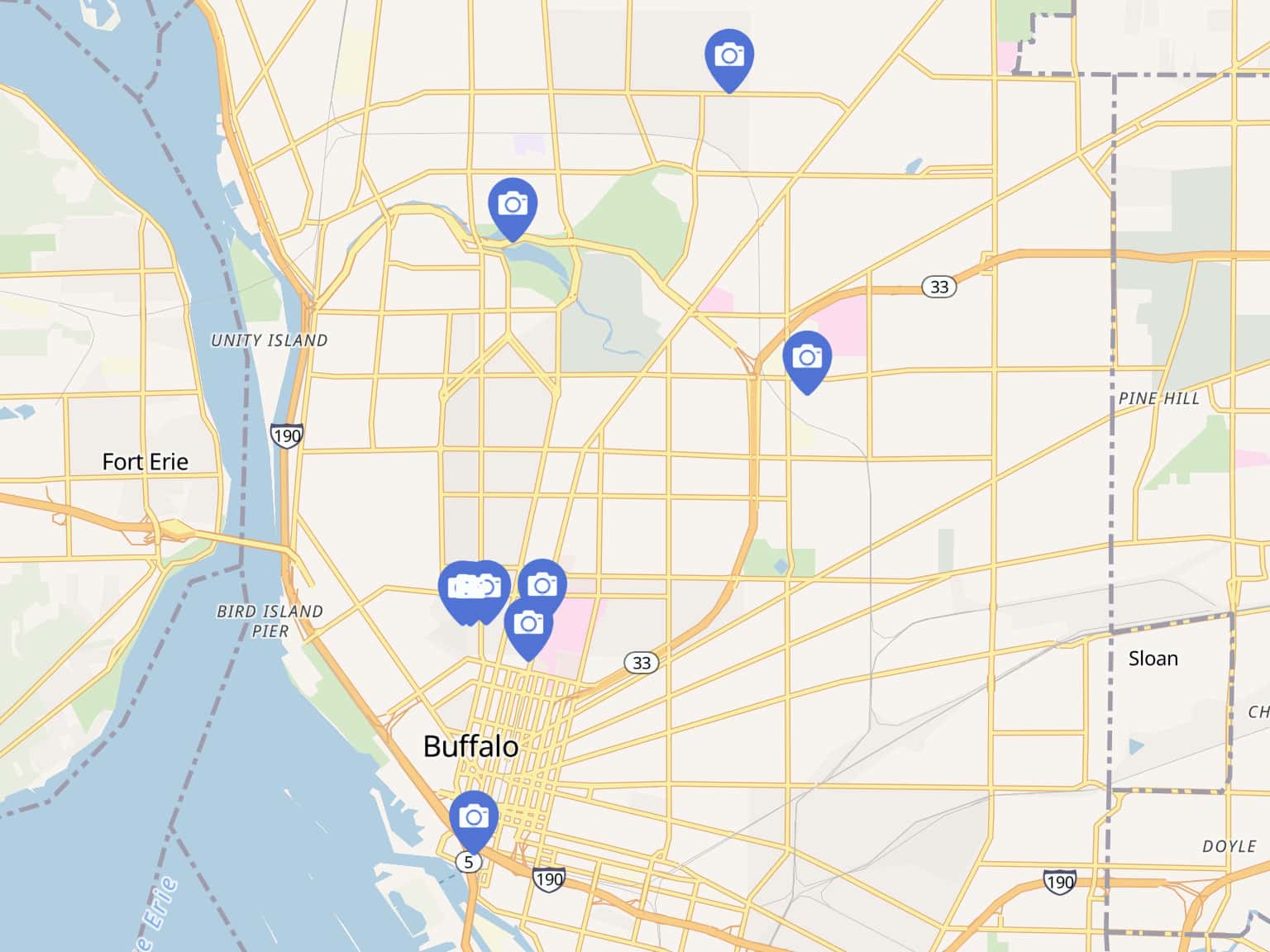This screenshot has height=952, width=1270.
Task: Open the northernmost camera pin on the map
Action: coord(728,55)
